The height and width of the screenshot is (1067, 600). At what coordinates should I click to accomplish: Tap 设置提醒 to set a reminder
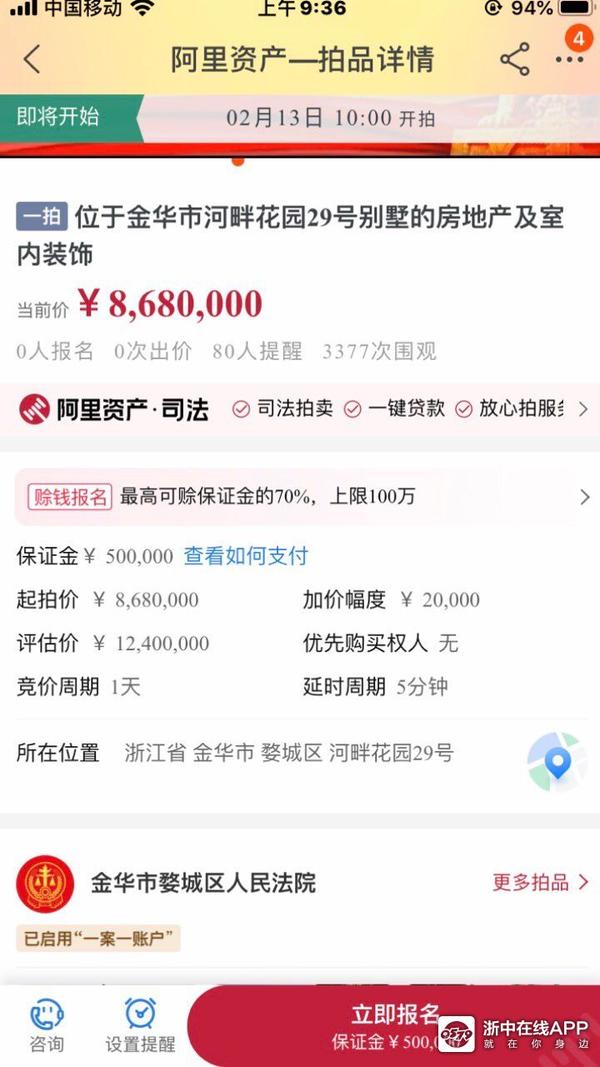click(140, 1026)
